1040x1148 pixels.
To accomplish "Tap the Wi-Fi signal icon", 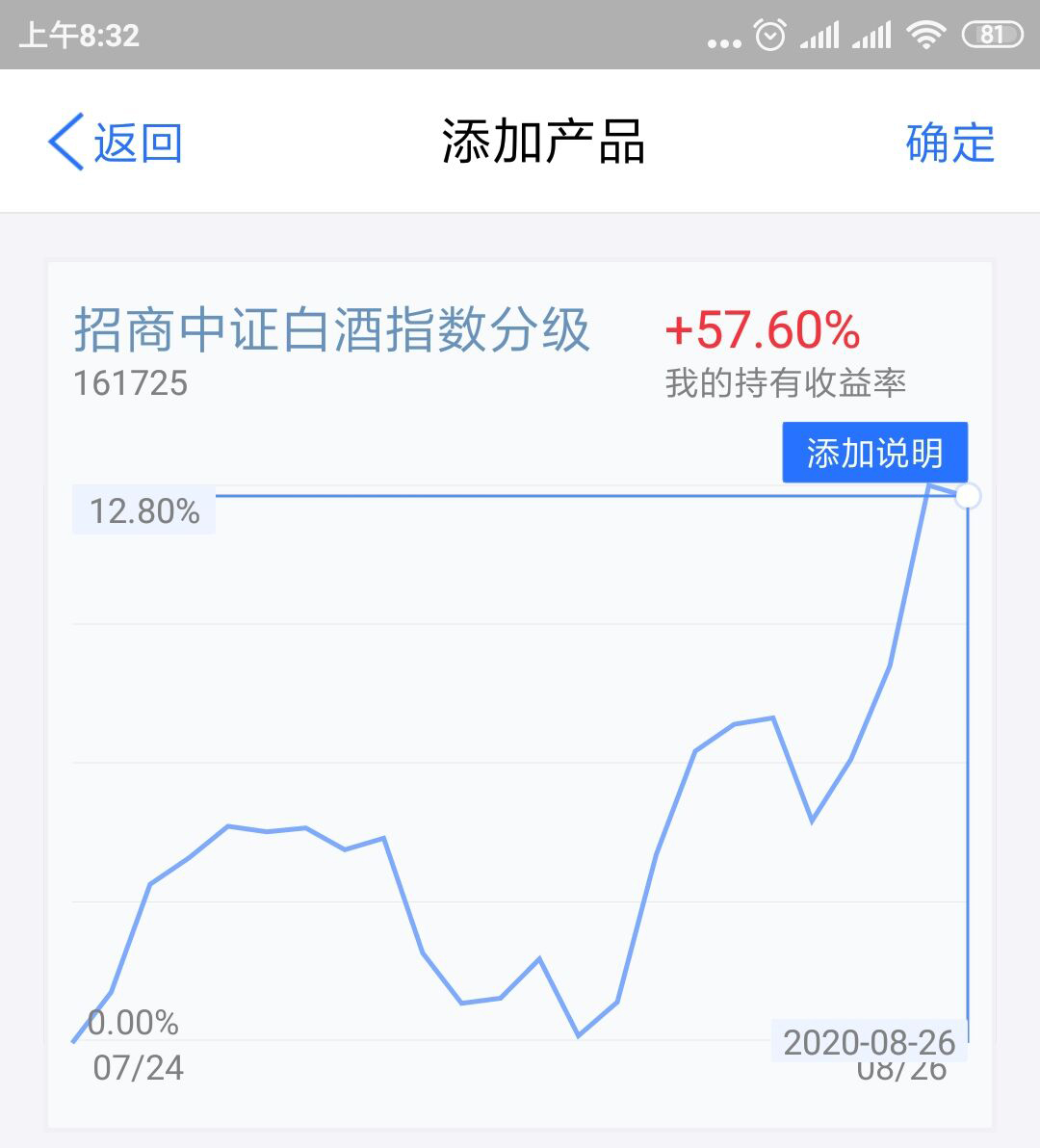I will [926, 37].
